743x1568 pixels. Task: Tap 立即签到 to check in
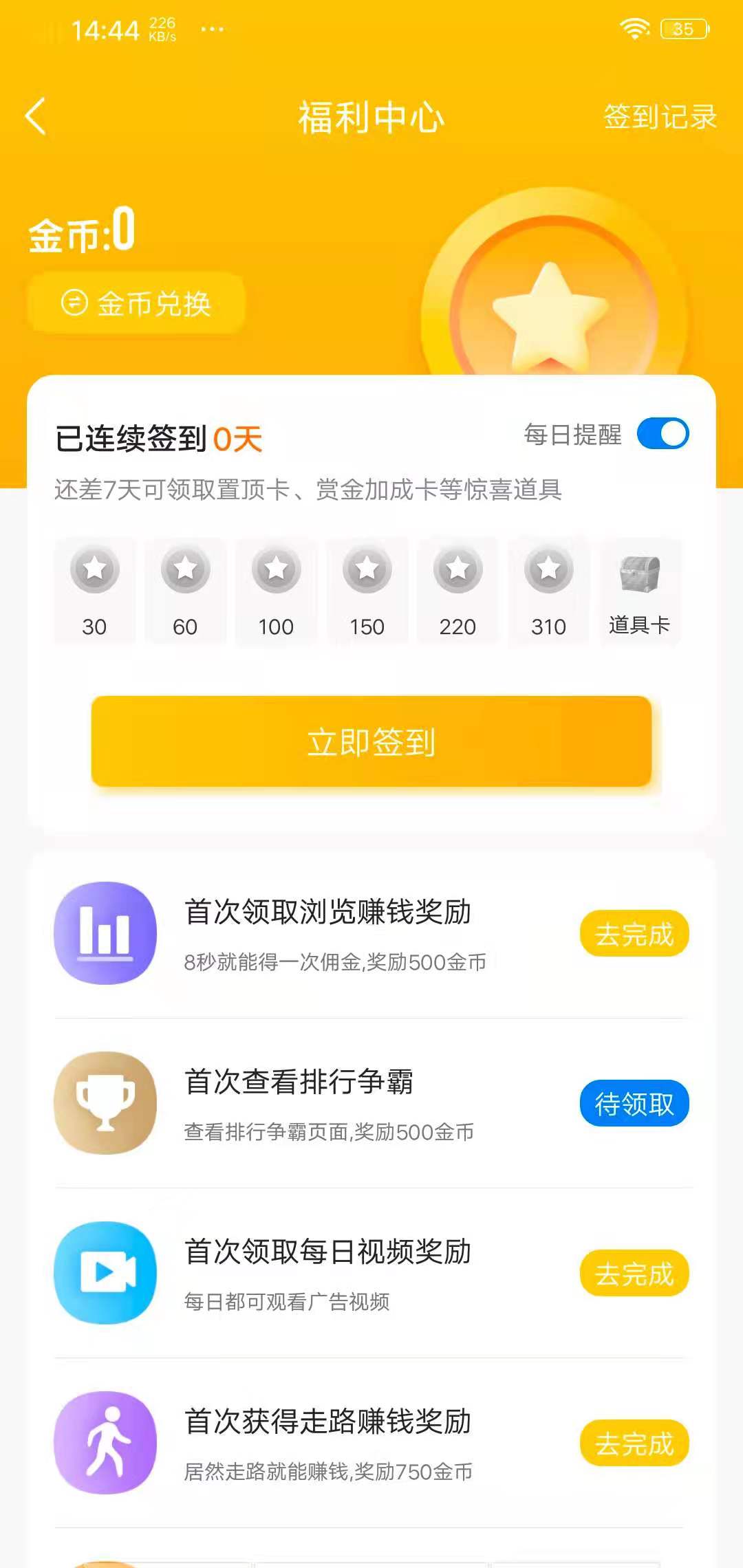[x=371, y=741]
